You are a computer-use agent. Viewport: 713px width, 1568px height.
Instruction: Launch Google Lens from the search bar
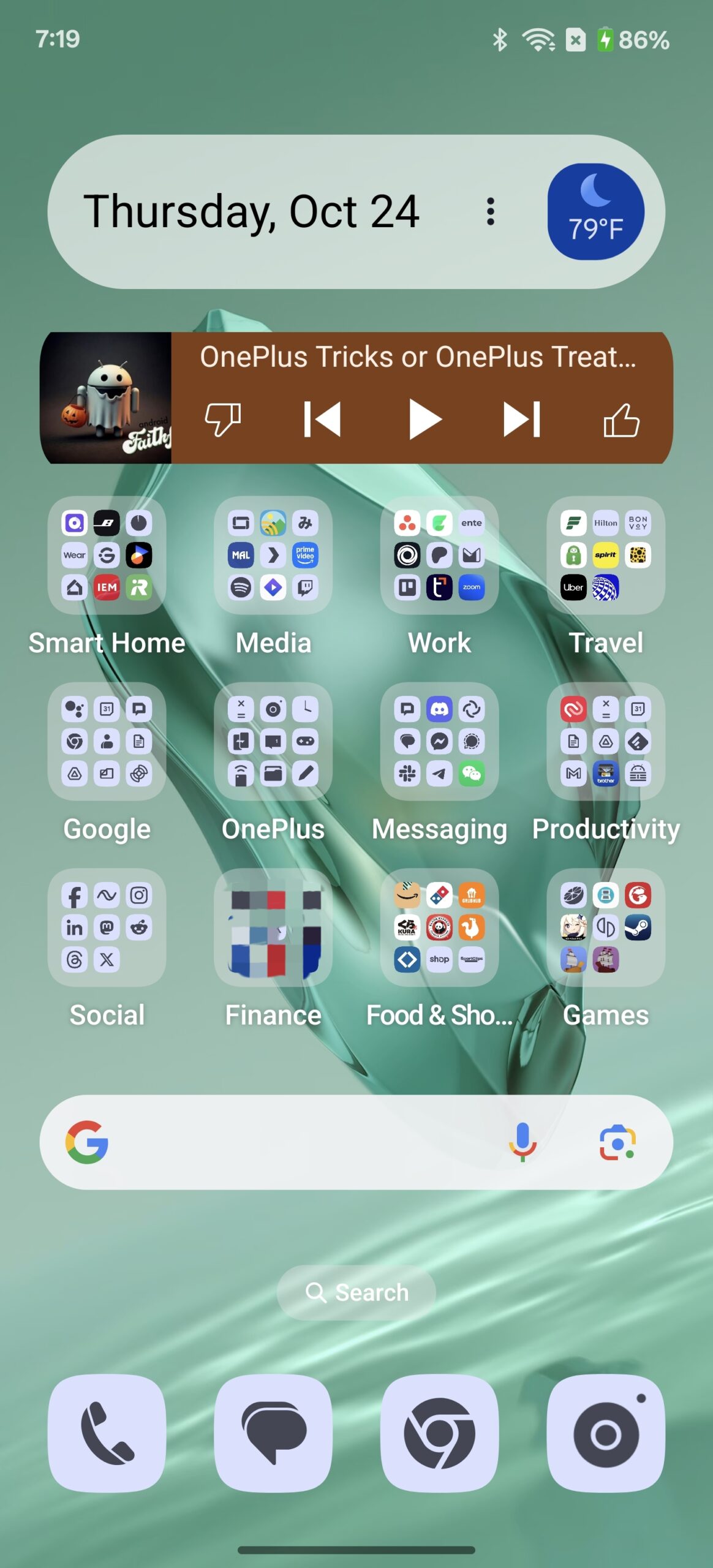coord(617,1142)
